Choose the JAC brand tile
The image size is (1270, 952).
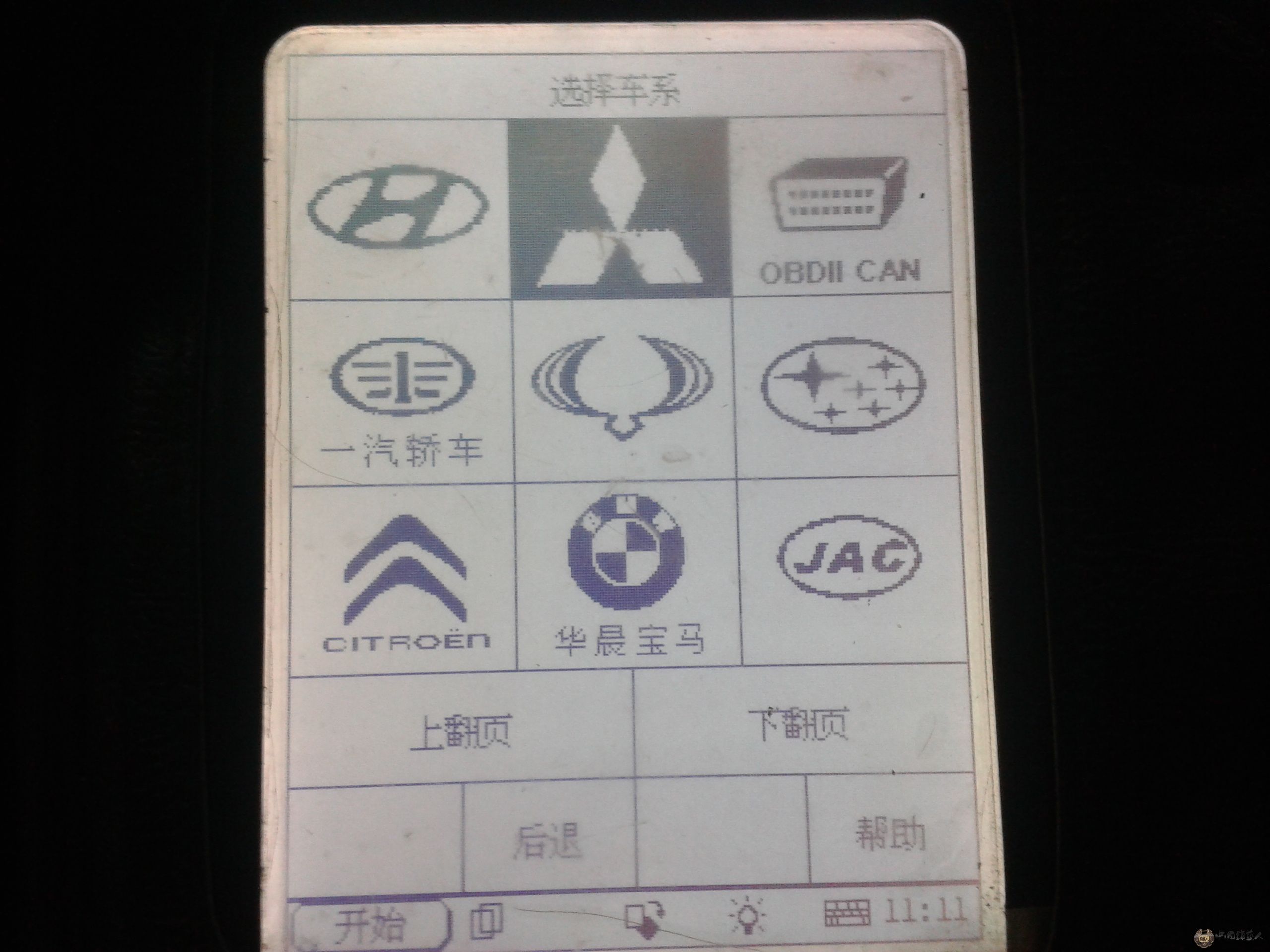click(850, 559)
